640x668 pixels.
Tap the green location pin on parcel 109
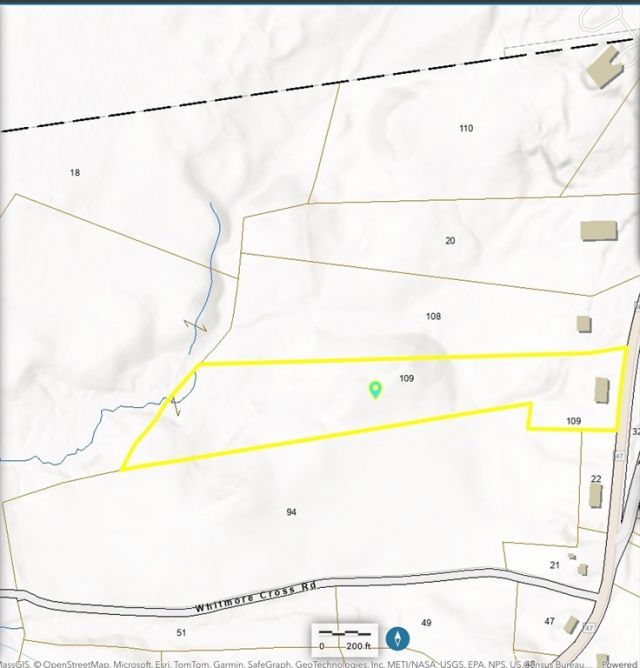click(376, 389)
